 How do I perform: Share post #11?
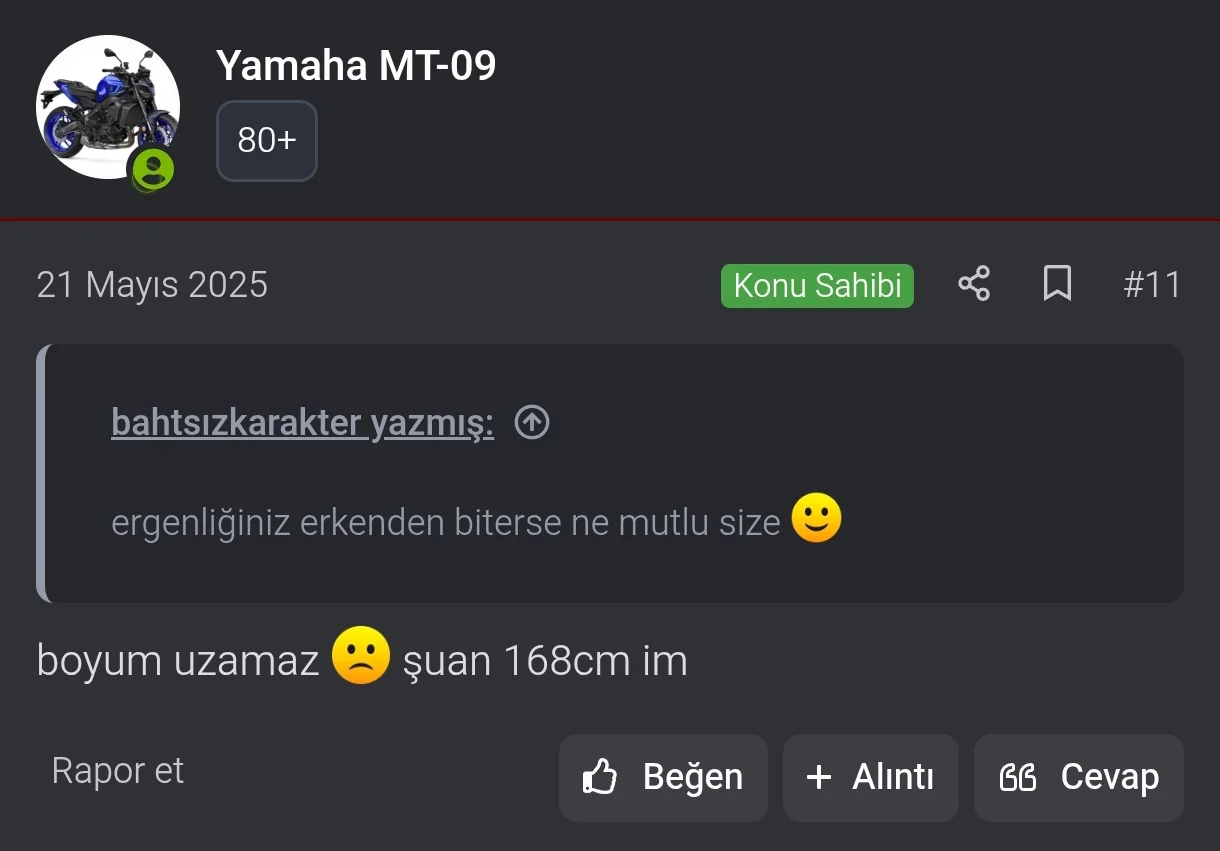[x=974, y=284]
